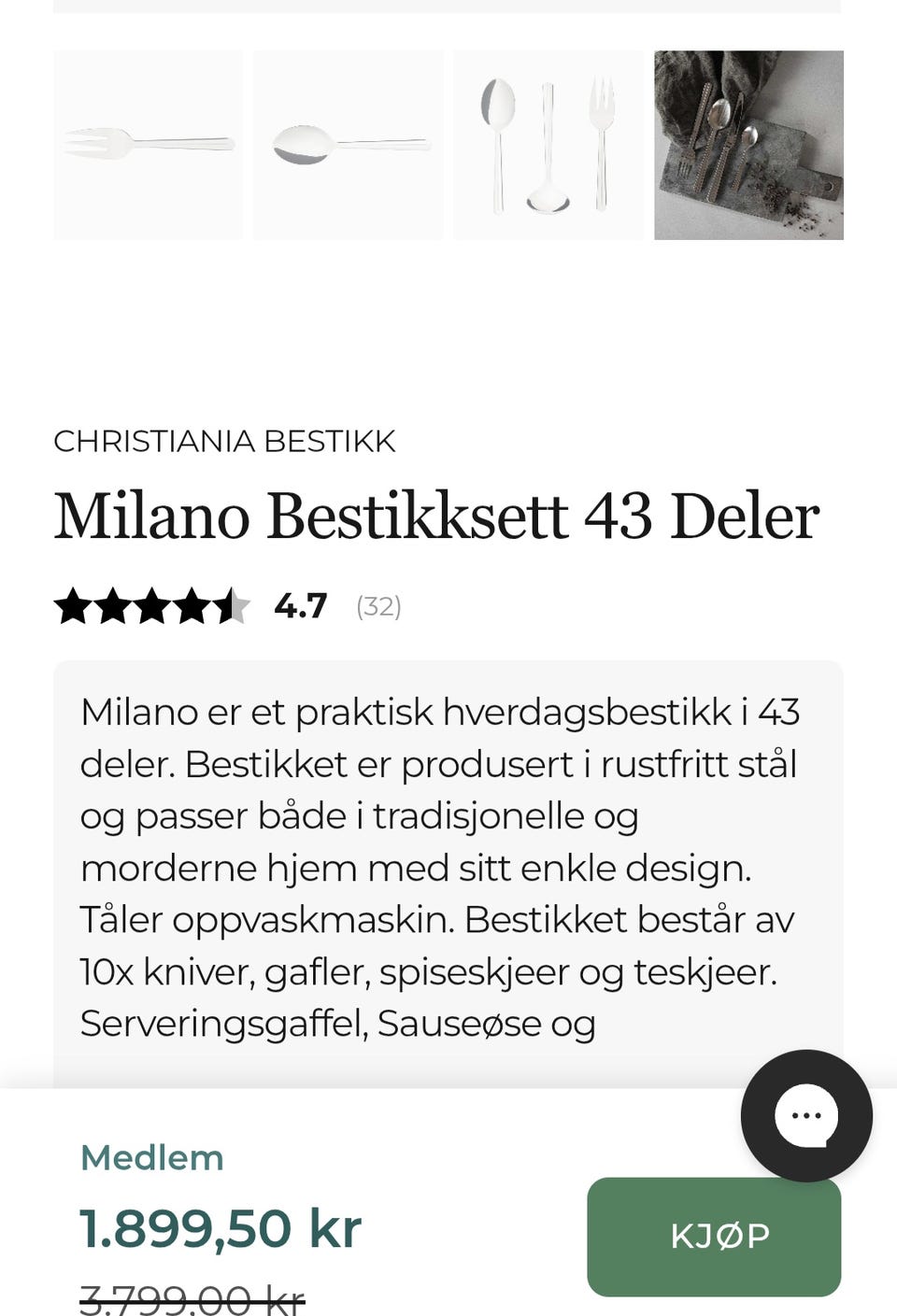The width and height of the screenshot is (897, 1316).
Task: Select the spoon product thumbnail
Action: (x=348, y=144)
